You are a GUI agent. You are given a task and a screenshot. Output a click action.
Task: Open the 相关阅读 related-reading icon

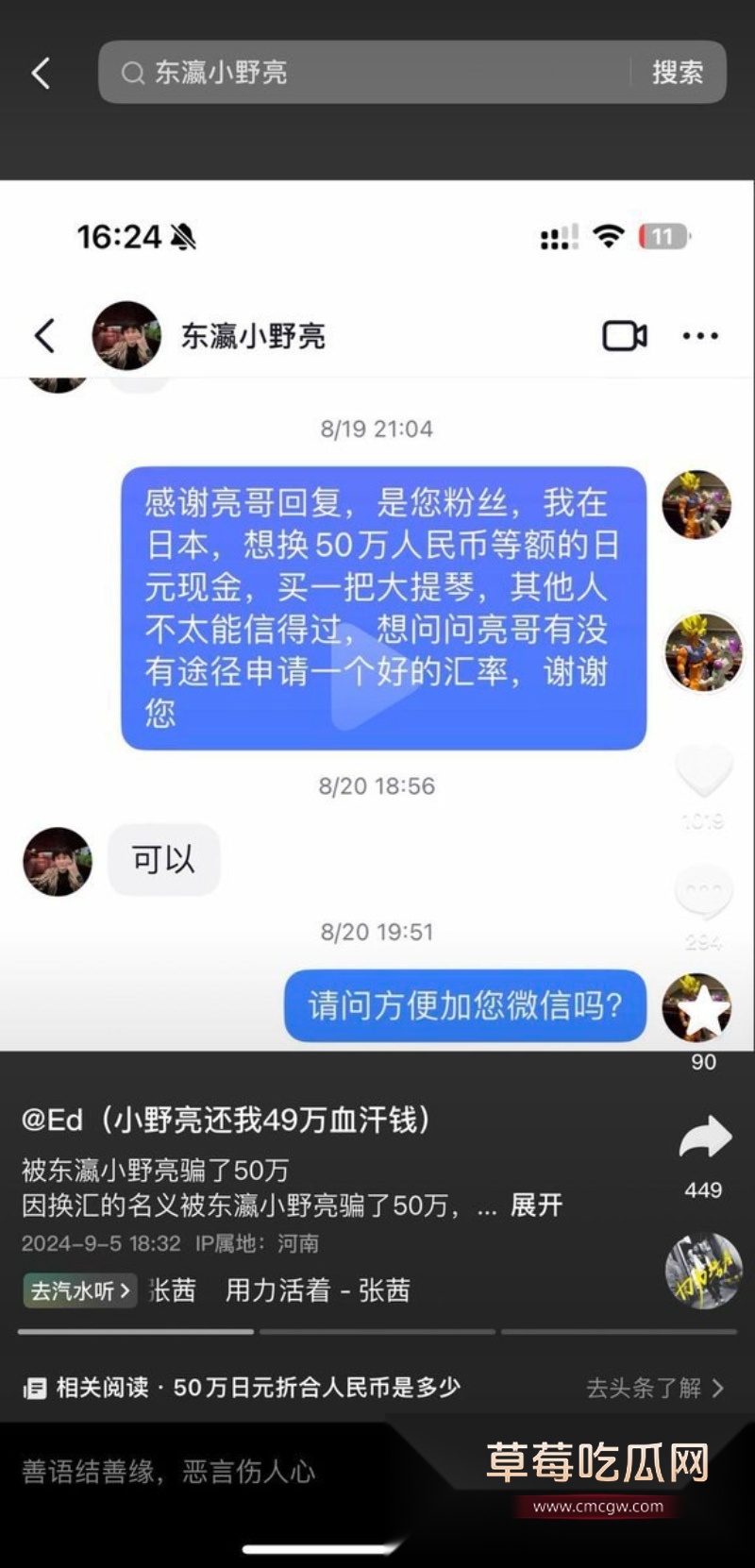pyautogui.click(x=37, y=1388)
